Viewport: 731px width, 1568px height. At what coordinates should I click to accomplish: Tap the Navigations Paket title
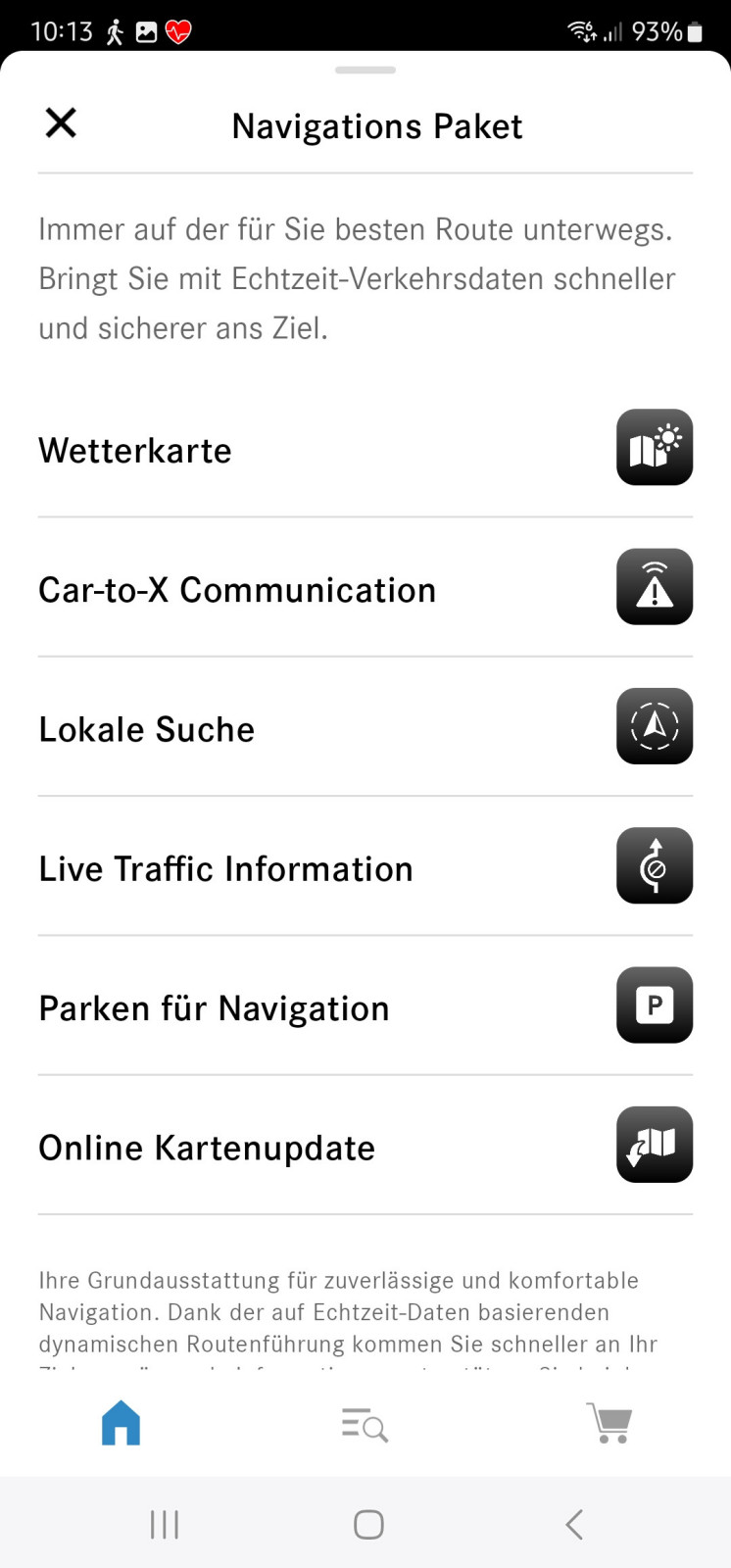[x=377, y=125]
